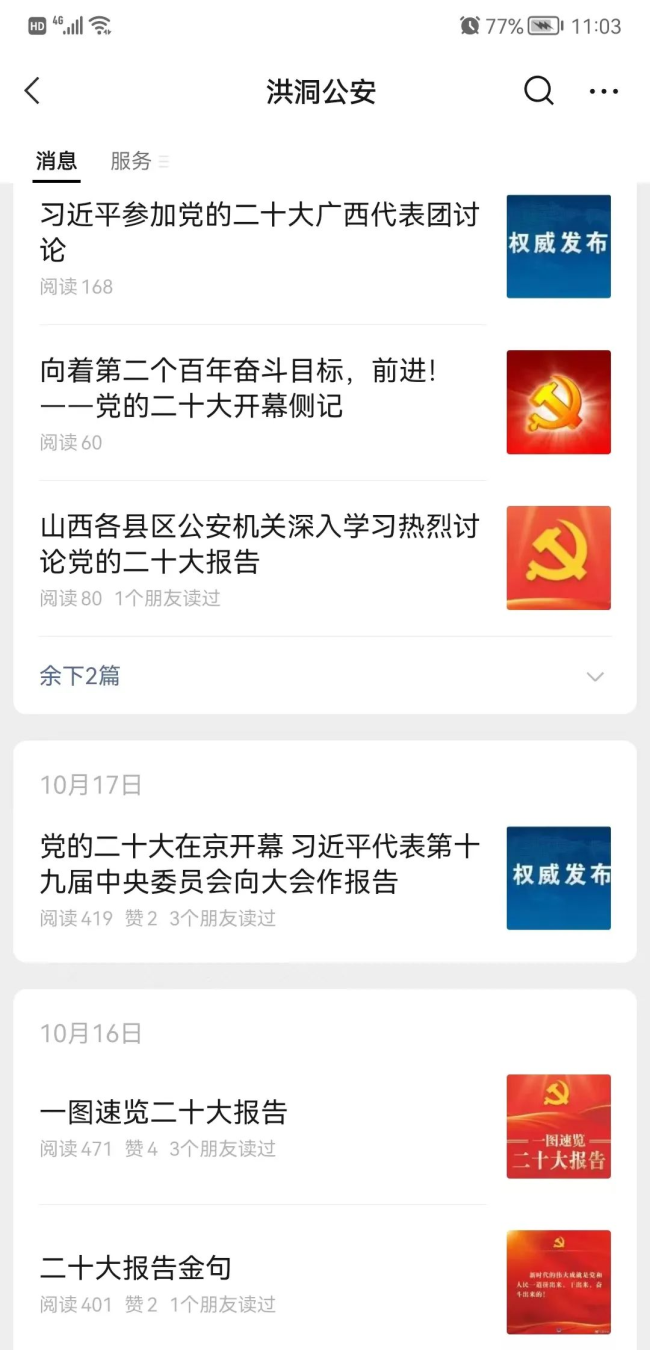Switch to the 消息 tab
Image resolution: width=650 pixels, height=1350 pixels.
(56, 161)
